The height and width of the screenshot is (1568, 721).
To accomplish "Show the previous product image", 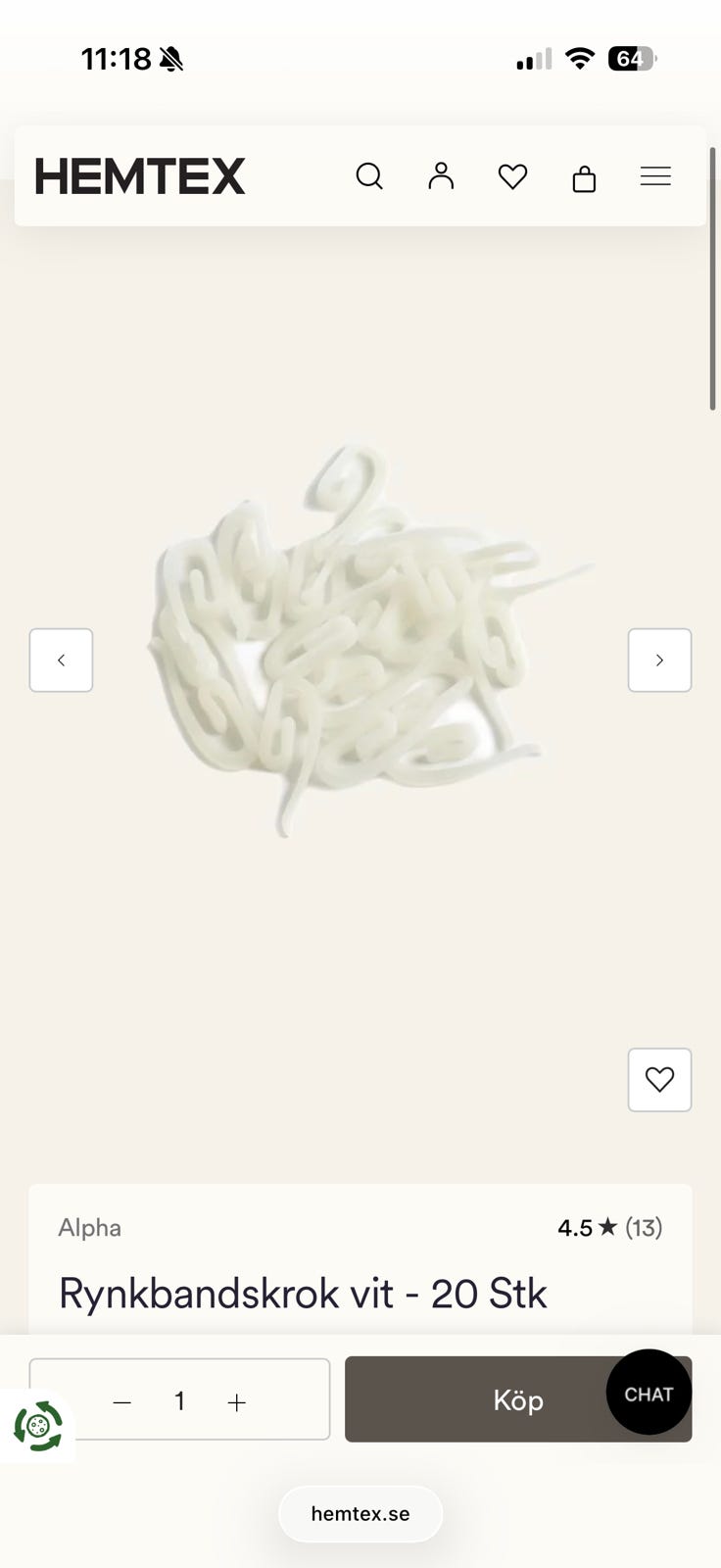I will 61,661.
